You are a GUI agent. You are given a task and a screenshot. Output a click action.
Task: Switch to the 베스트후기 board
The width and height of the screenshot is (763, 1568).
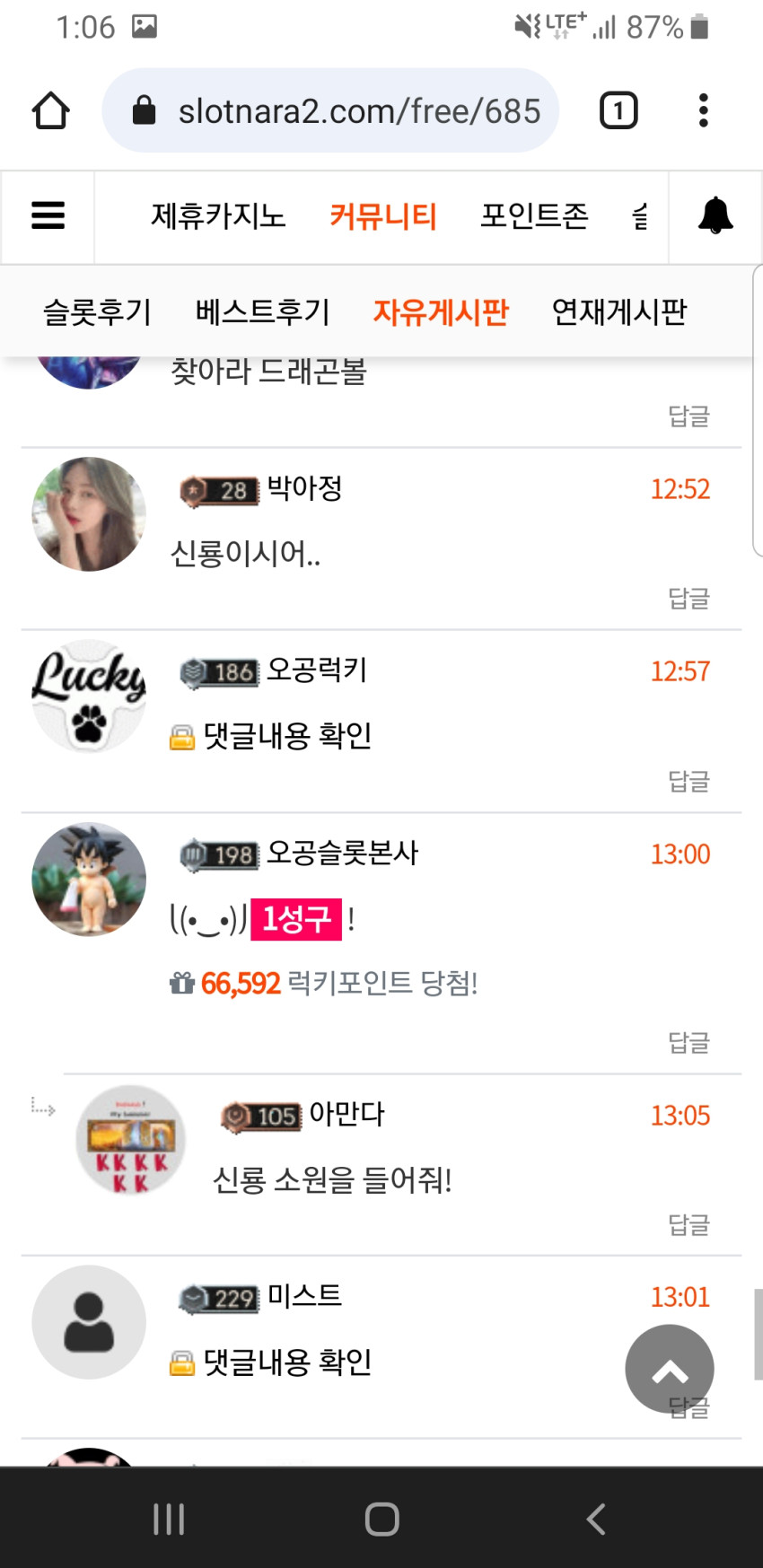[262, 311]
